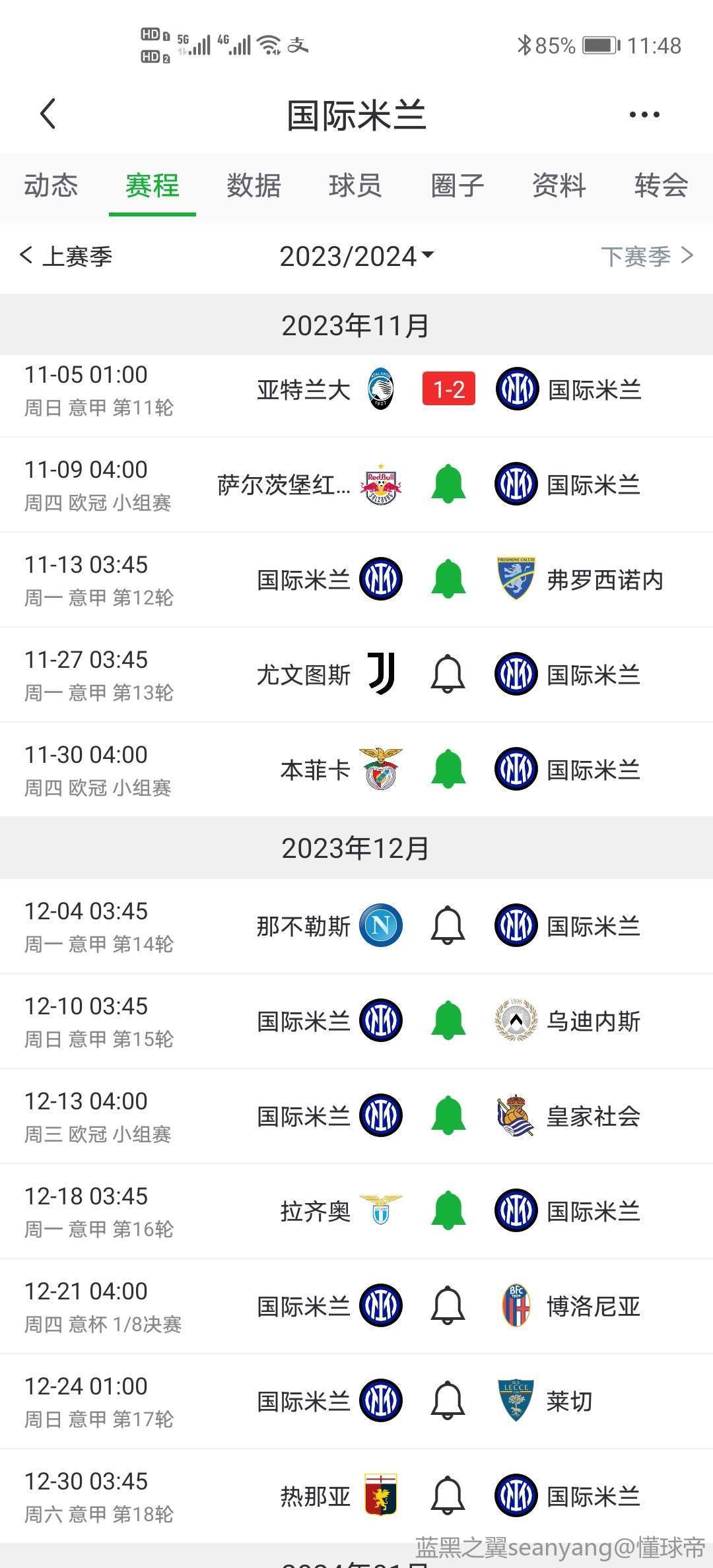The image size is (713, 1568).
Task: Open the 资料 tab
Action: click(x=559, y=185)
